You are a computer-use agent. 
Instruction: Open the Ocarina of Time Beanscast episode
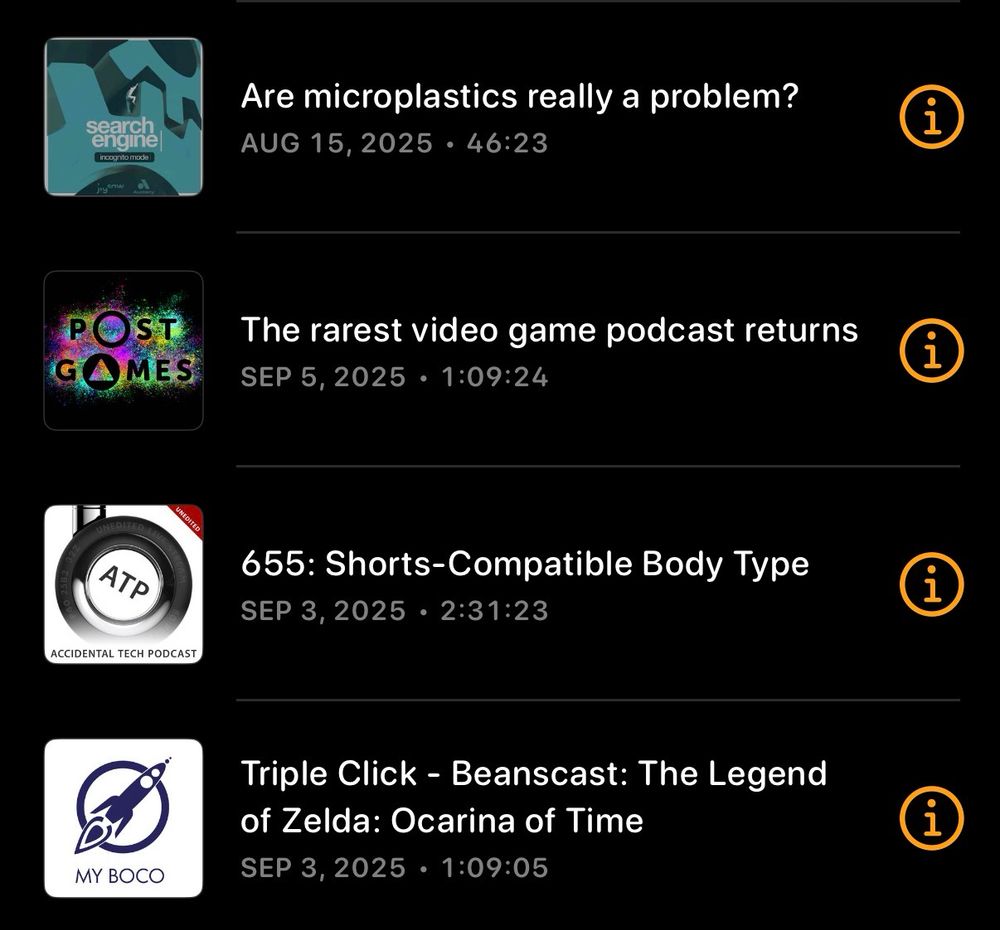pyautogui.click(x=533, y=797)
